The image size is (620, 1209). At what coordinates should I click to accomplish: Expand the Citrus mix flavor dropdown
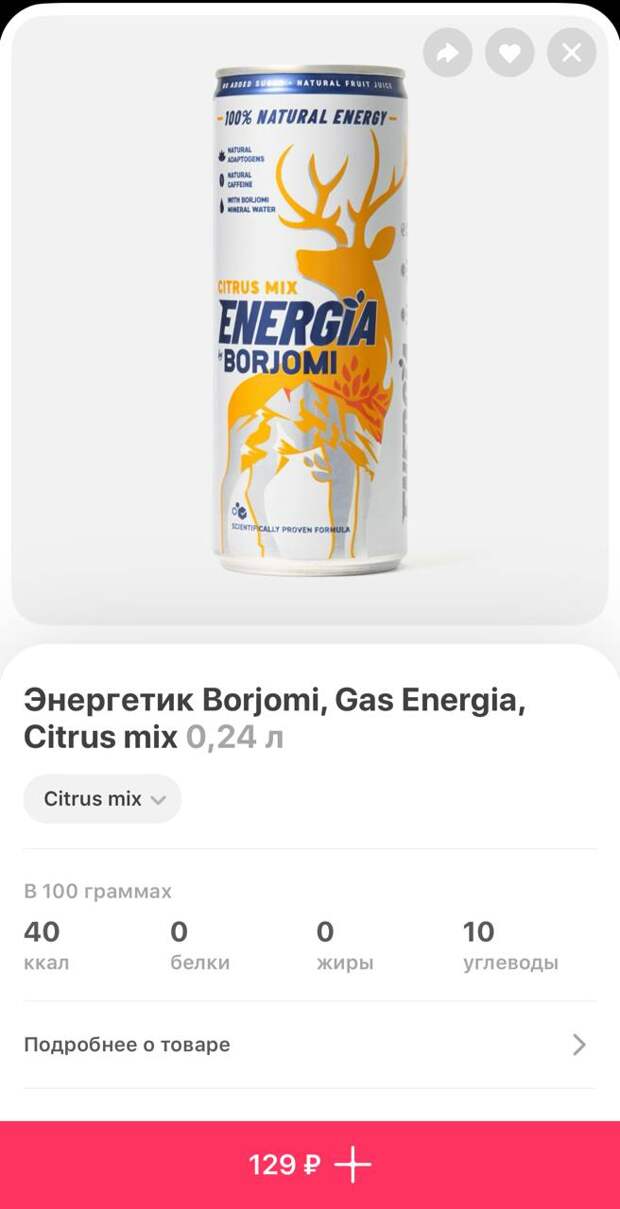point(103,799)
